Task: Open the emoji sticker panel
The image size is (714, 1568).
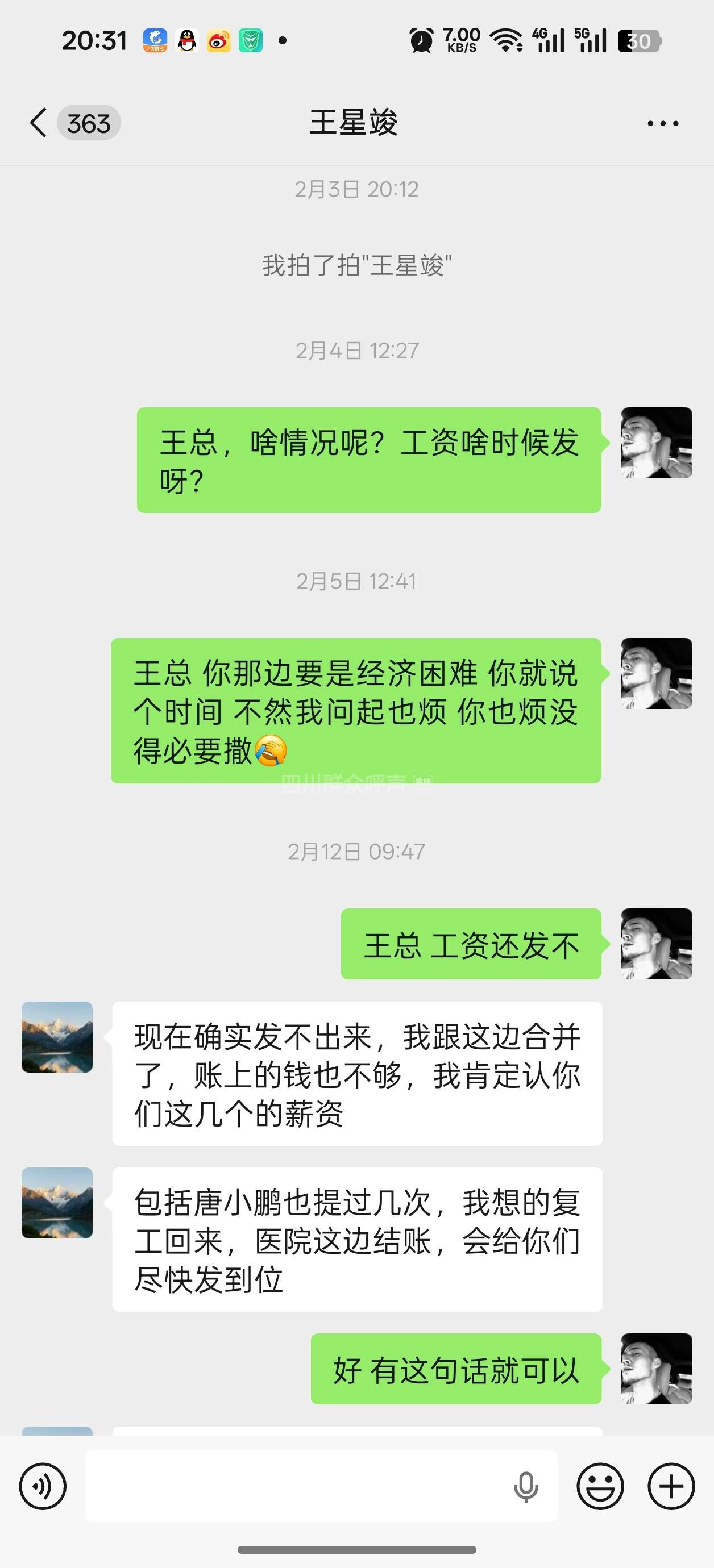Action: (x=600, y=1486)
